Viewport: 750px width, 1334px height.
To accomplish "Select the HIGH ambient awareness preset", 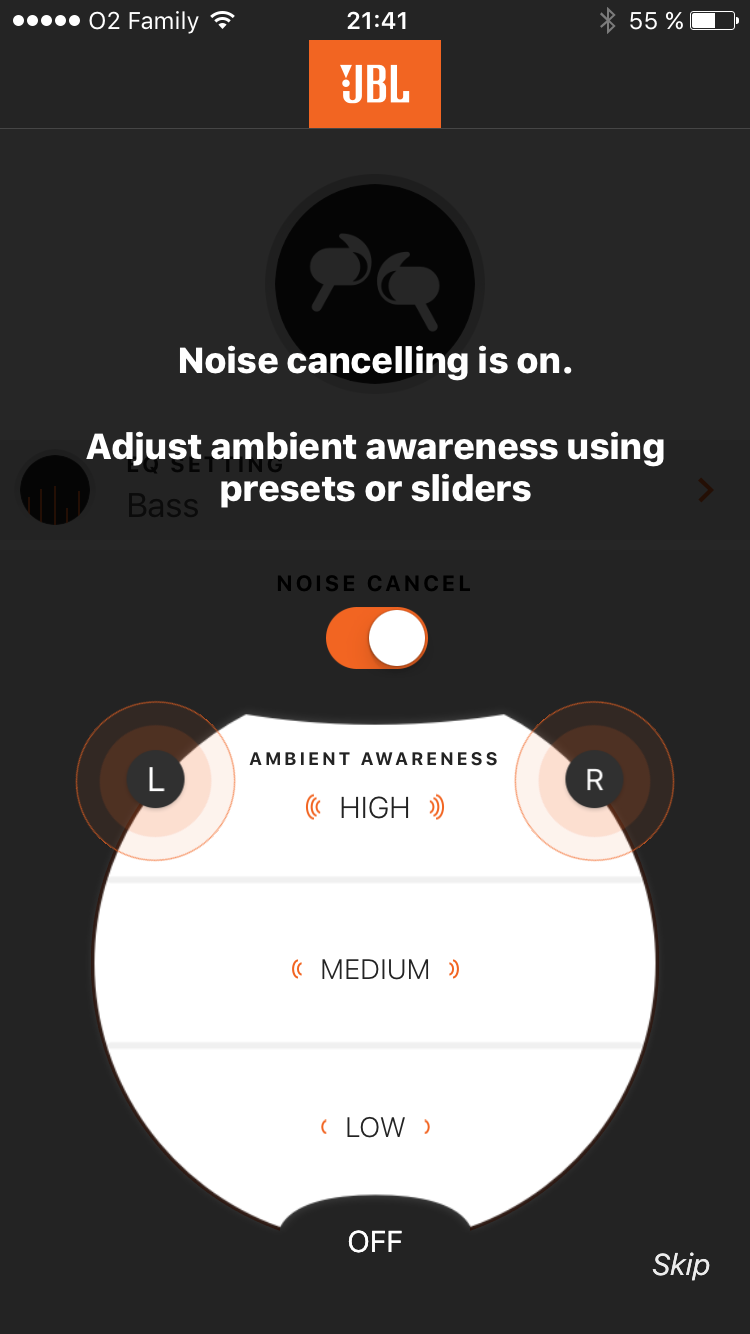I will 375,808.
